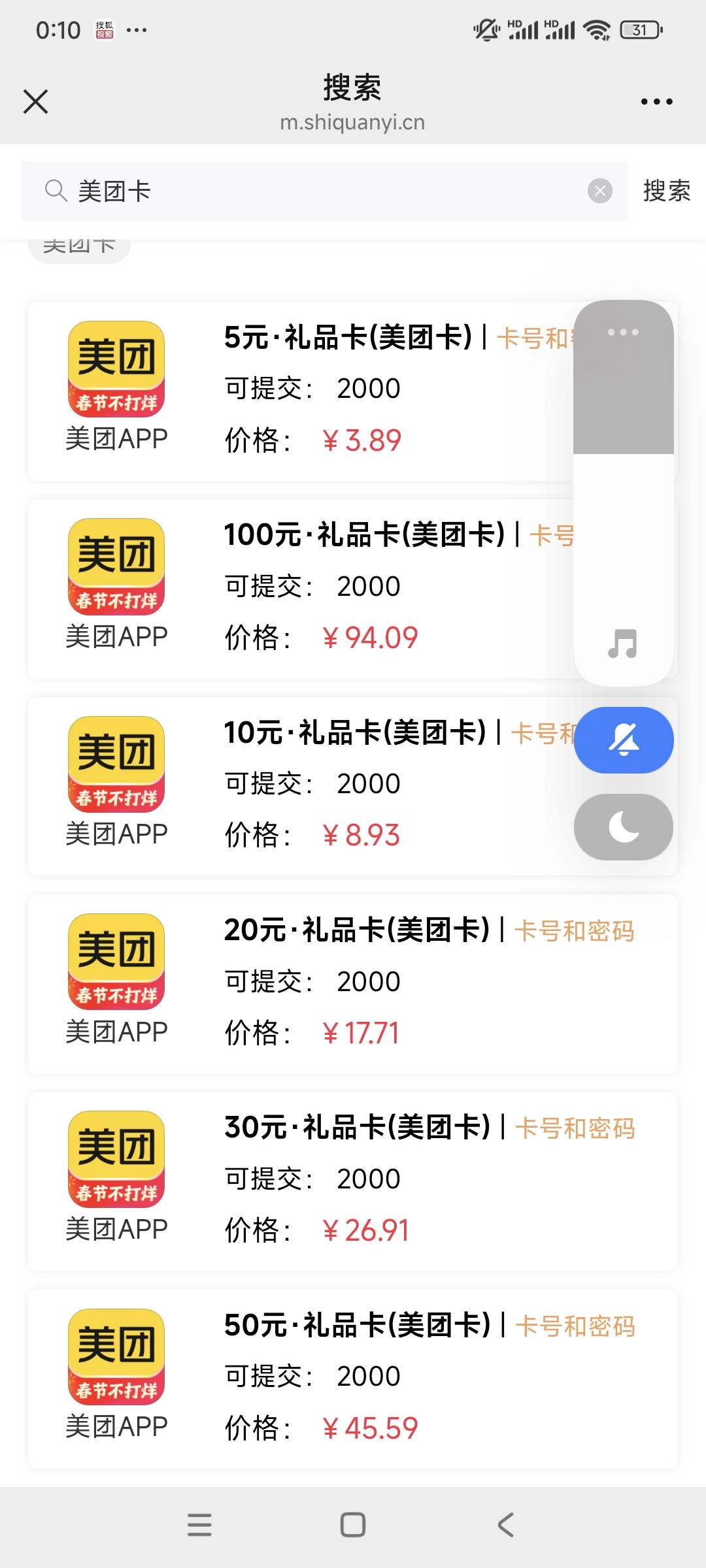Enable do not disturb moon button
This screenshot has width=706, height=1568.
click(x=624, y=827)
